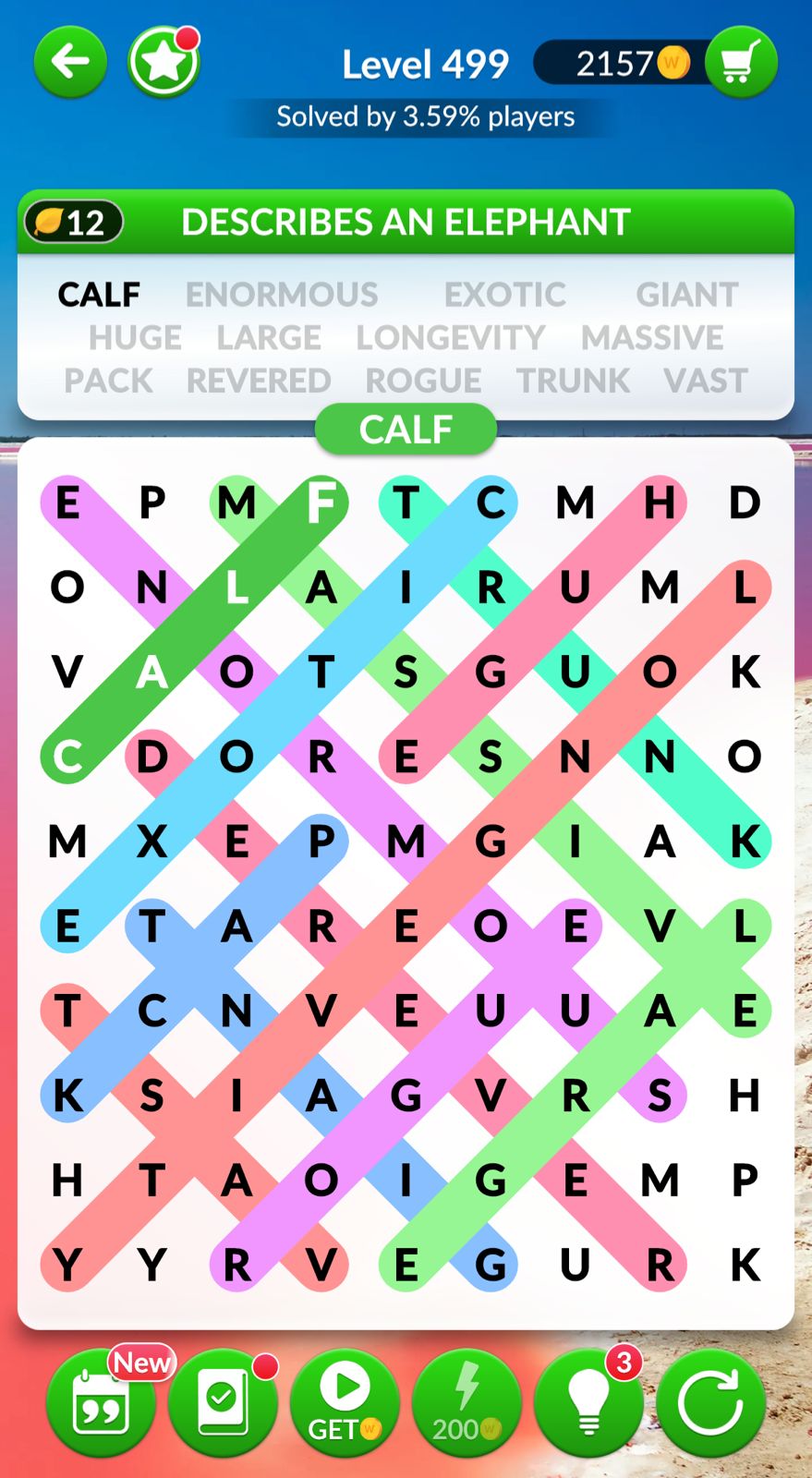
Task: Open the daily quotes calendar
Action: click(101, 1402)
